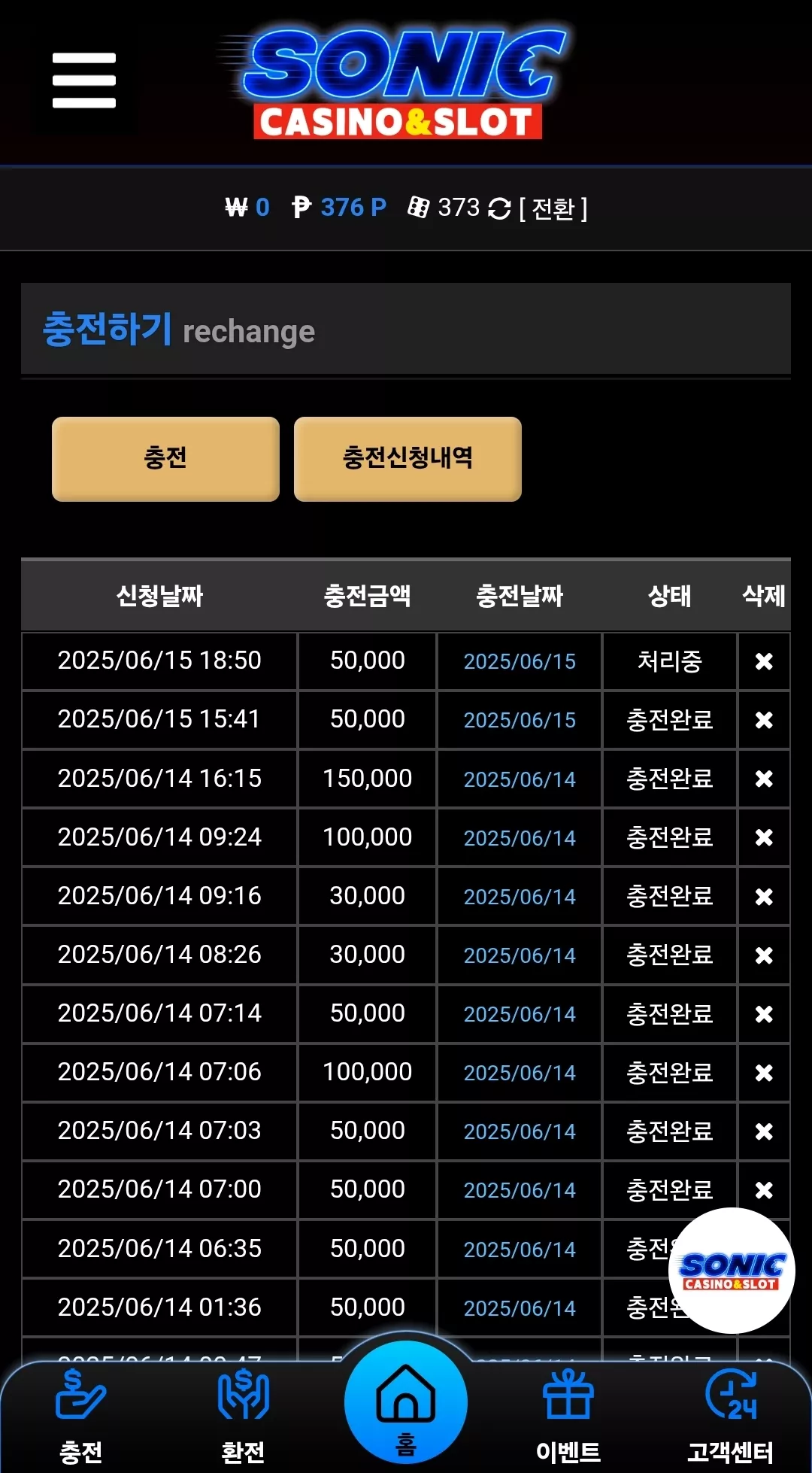The height and width of the screenshot is (1473, 812).
Task: Refresh the balance with the sync icon
Action: click(x=499, y=208)
